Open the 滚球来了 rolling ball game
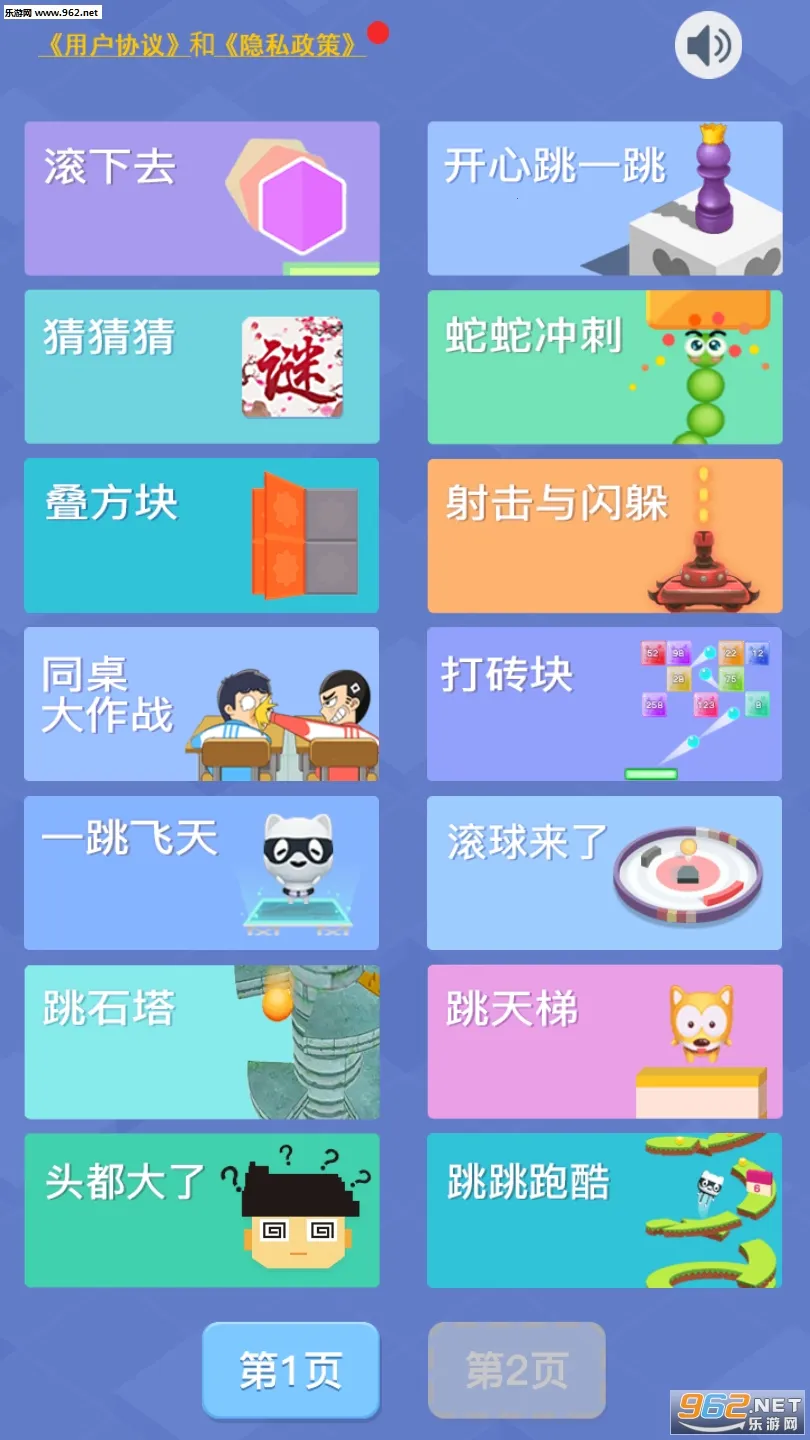This screenshot has width=810, height=1440. [603, 872]
